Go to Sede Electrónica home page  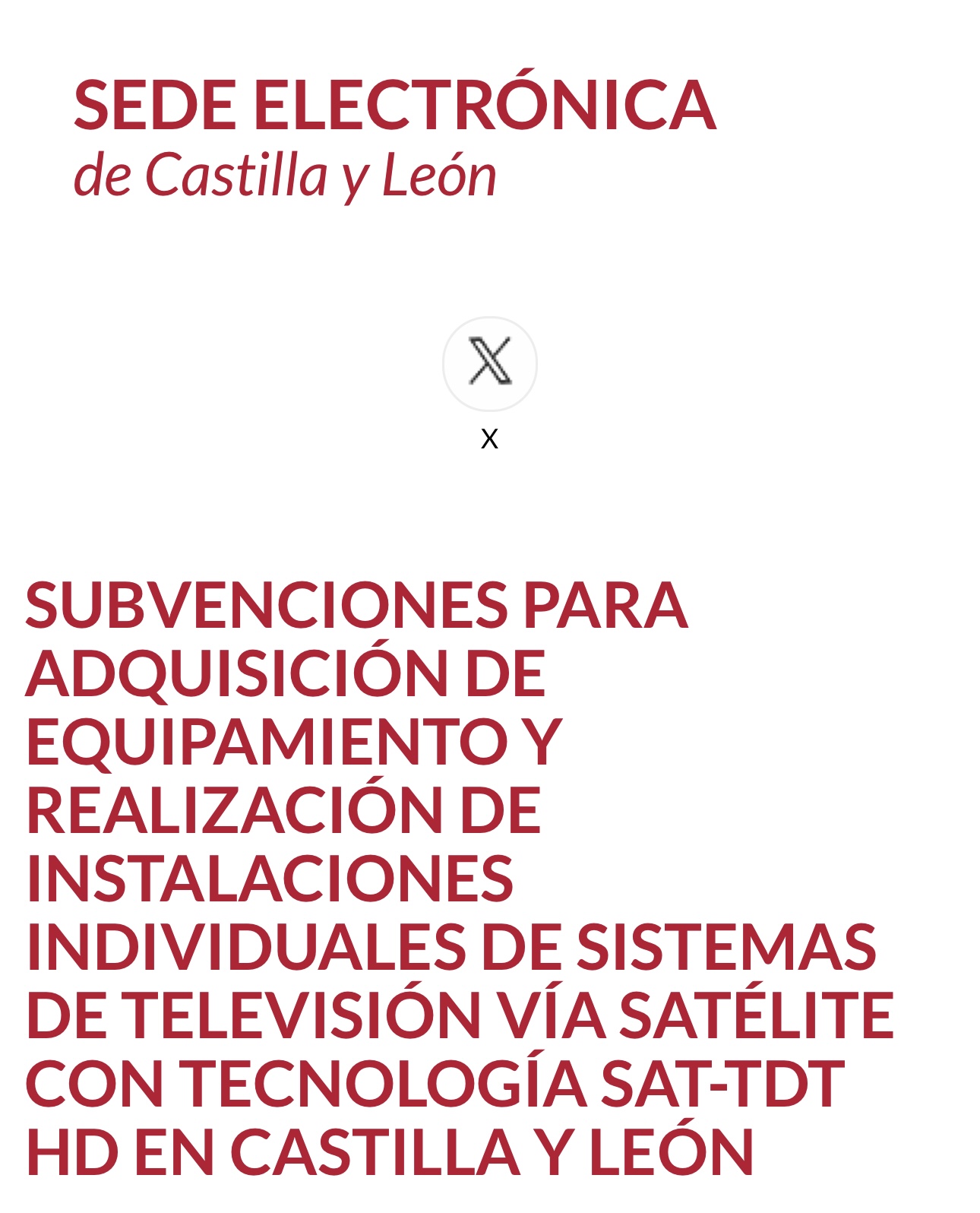click(394, 137)
